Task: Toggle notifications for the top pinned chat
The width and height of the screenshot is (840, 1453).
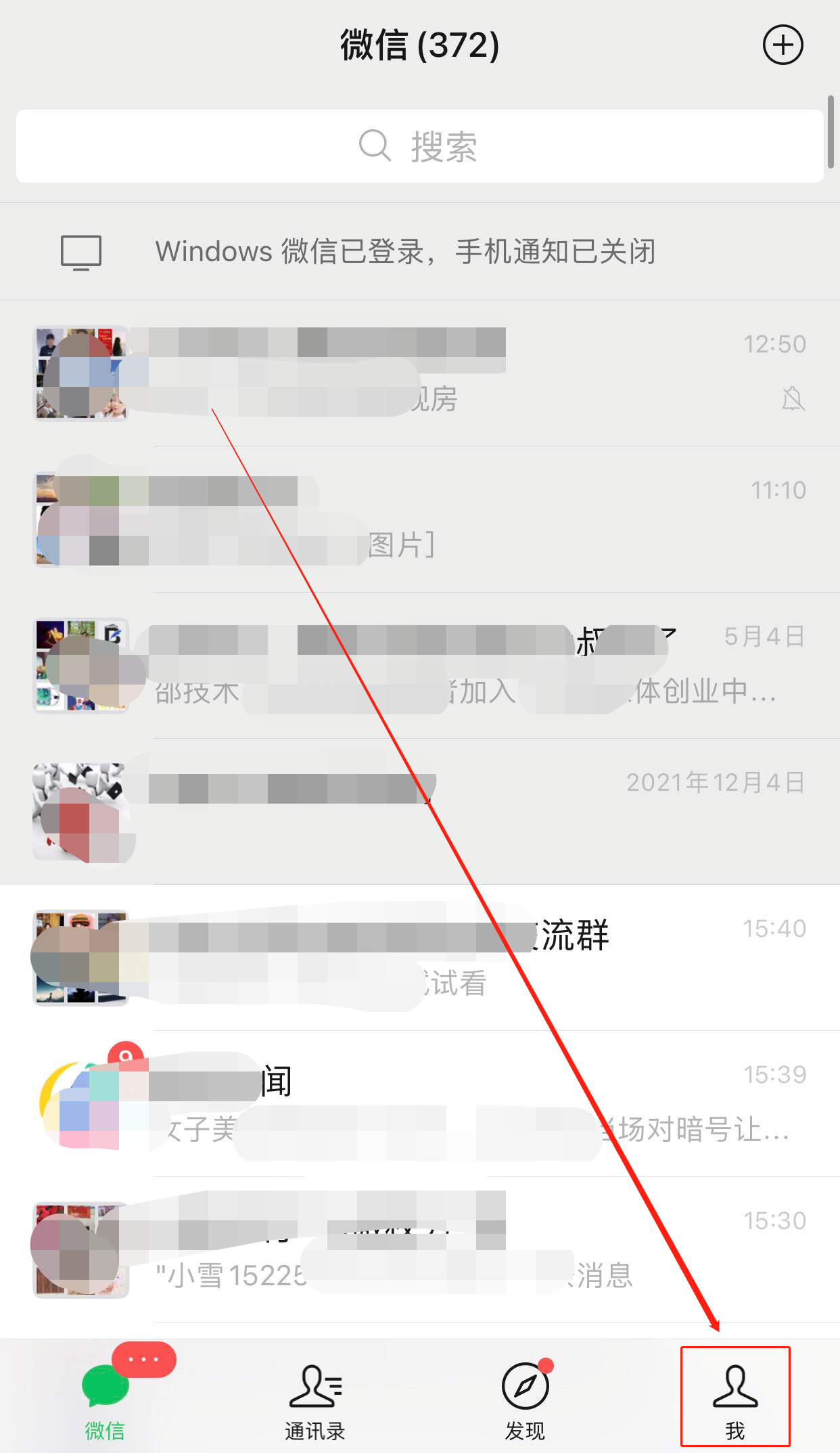Action: [791, 399]
